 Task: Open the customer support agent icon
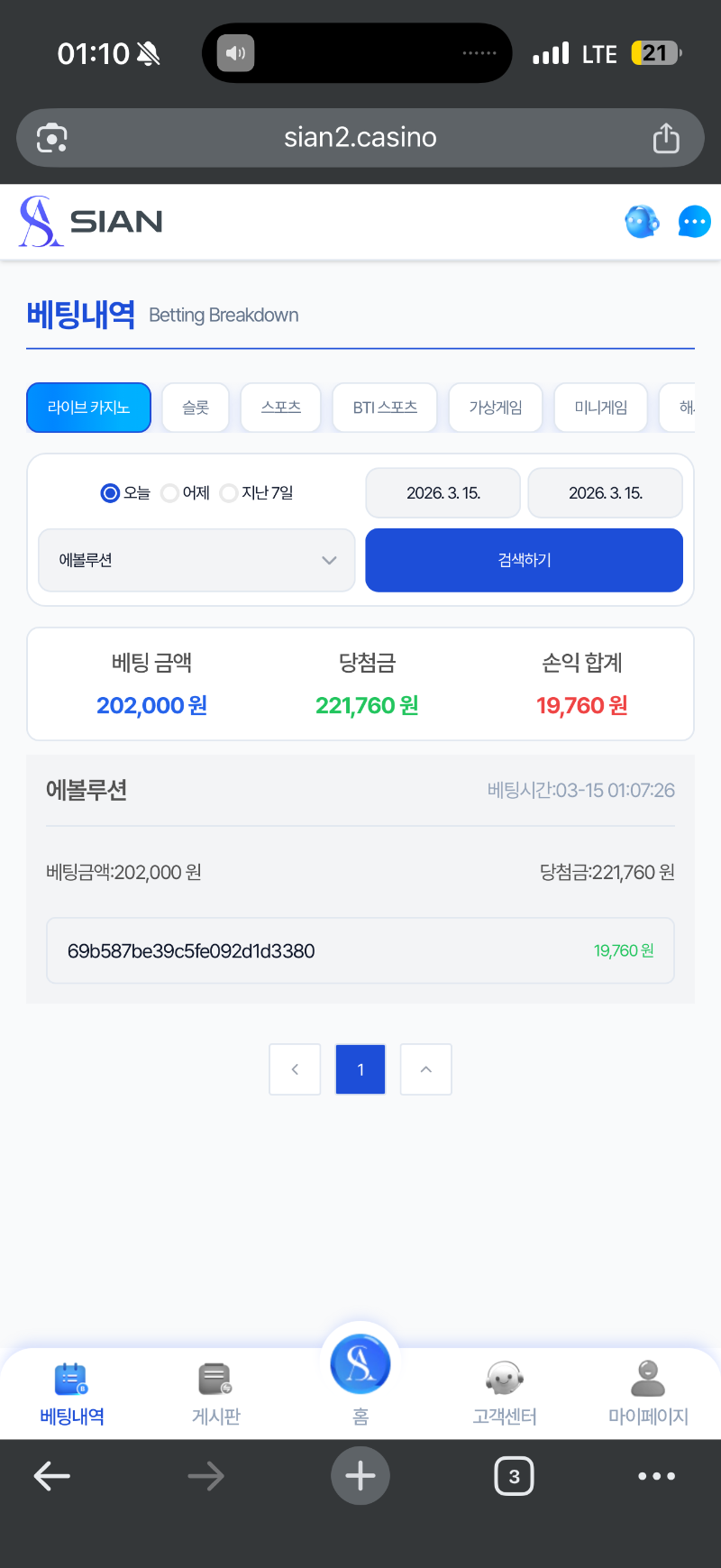click(642, 222)
